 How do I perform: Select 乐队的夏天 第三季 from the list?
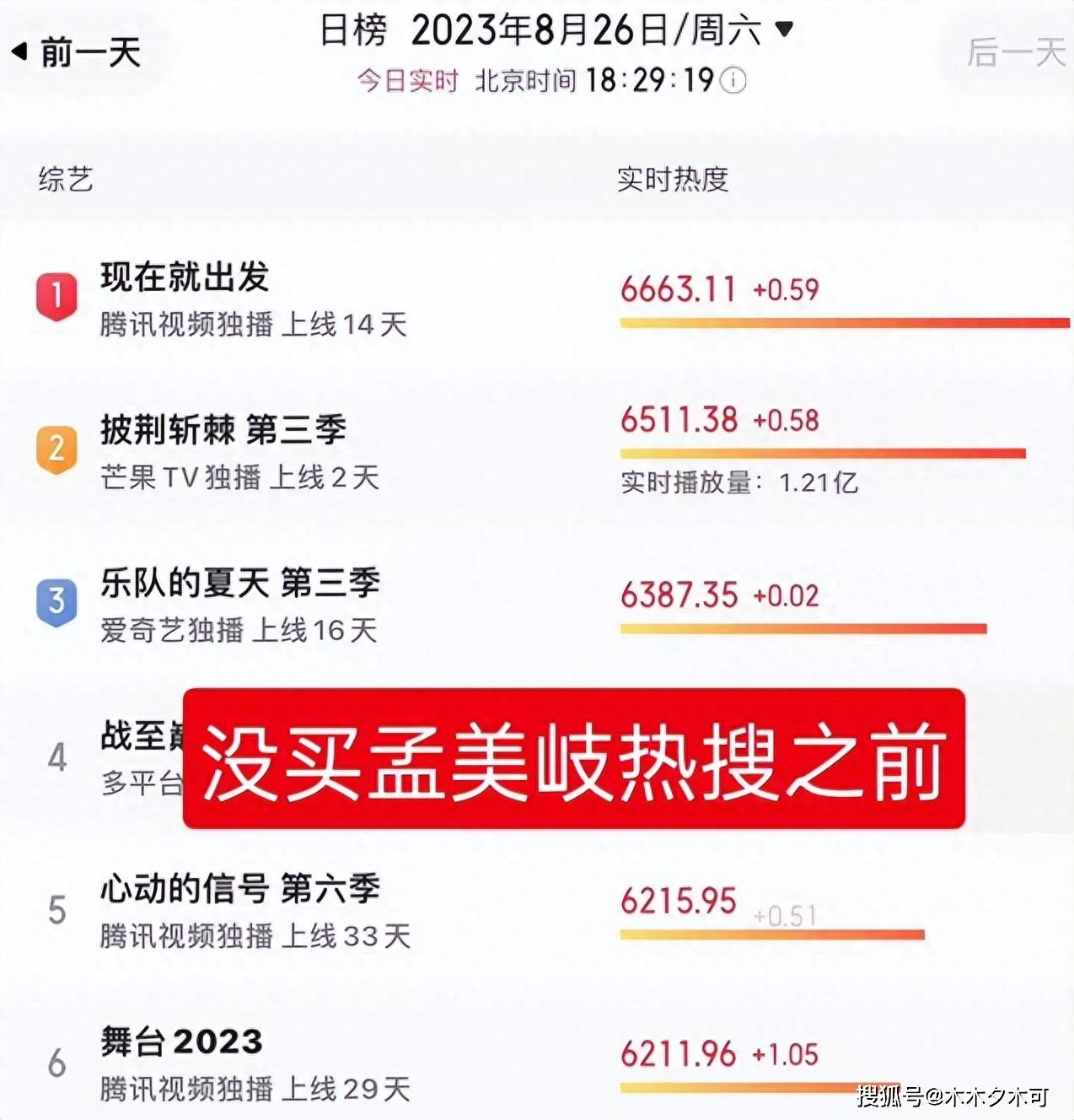[x=239, y=583]
